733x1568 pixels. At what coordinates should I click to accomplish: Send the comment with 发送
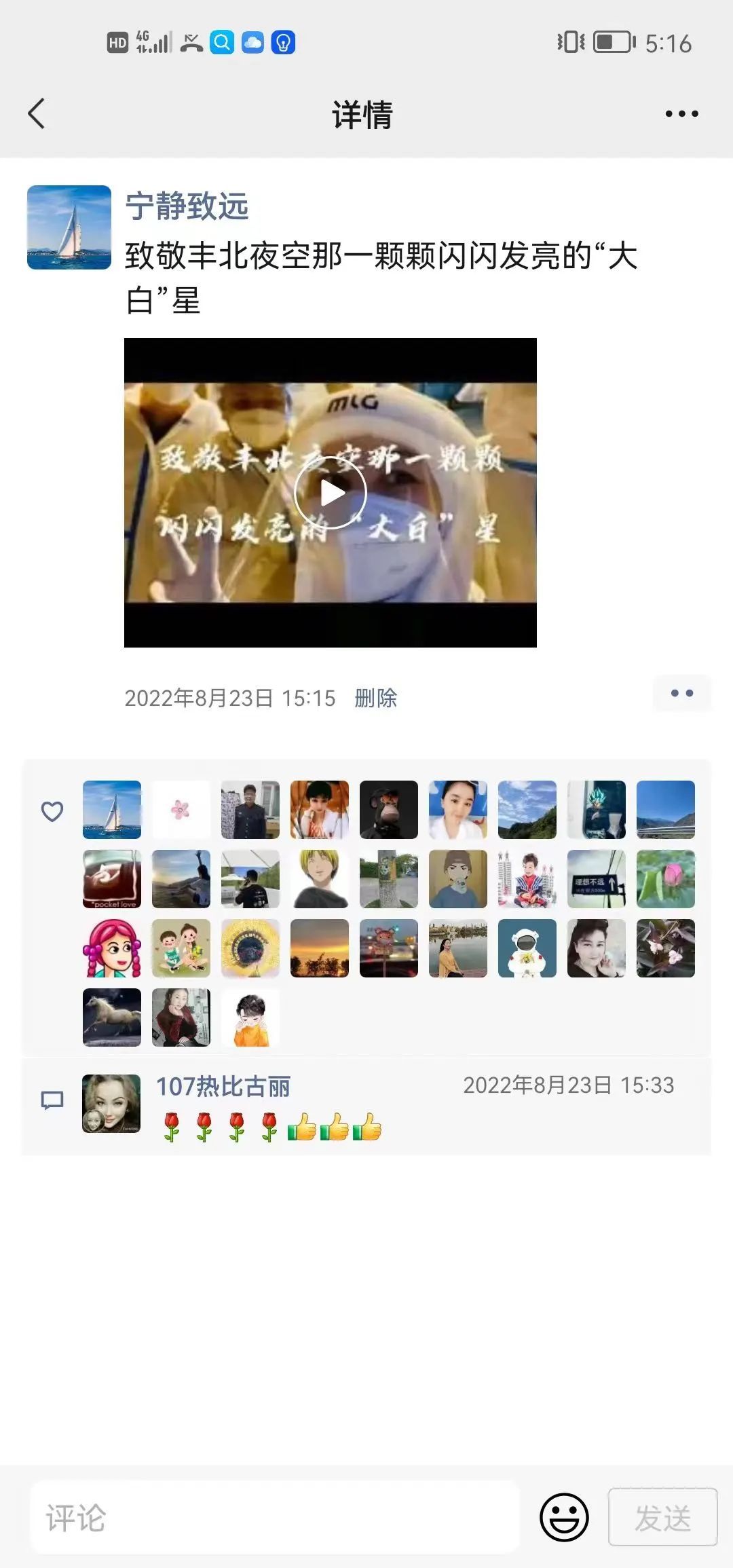[662, 1517]
